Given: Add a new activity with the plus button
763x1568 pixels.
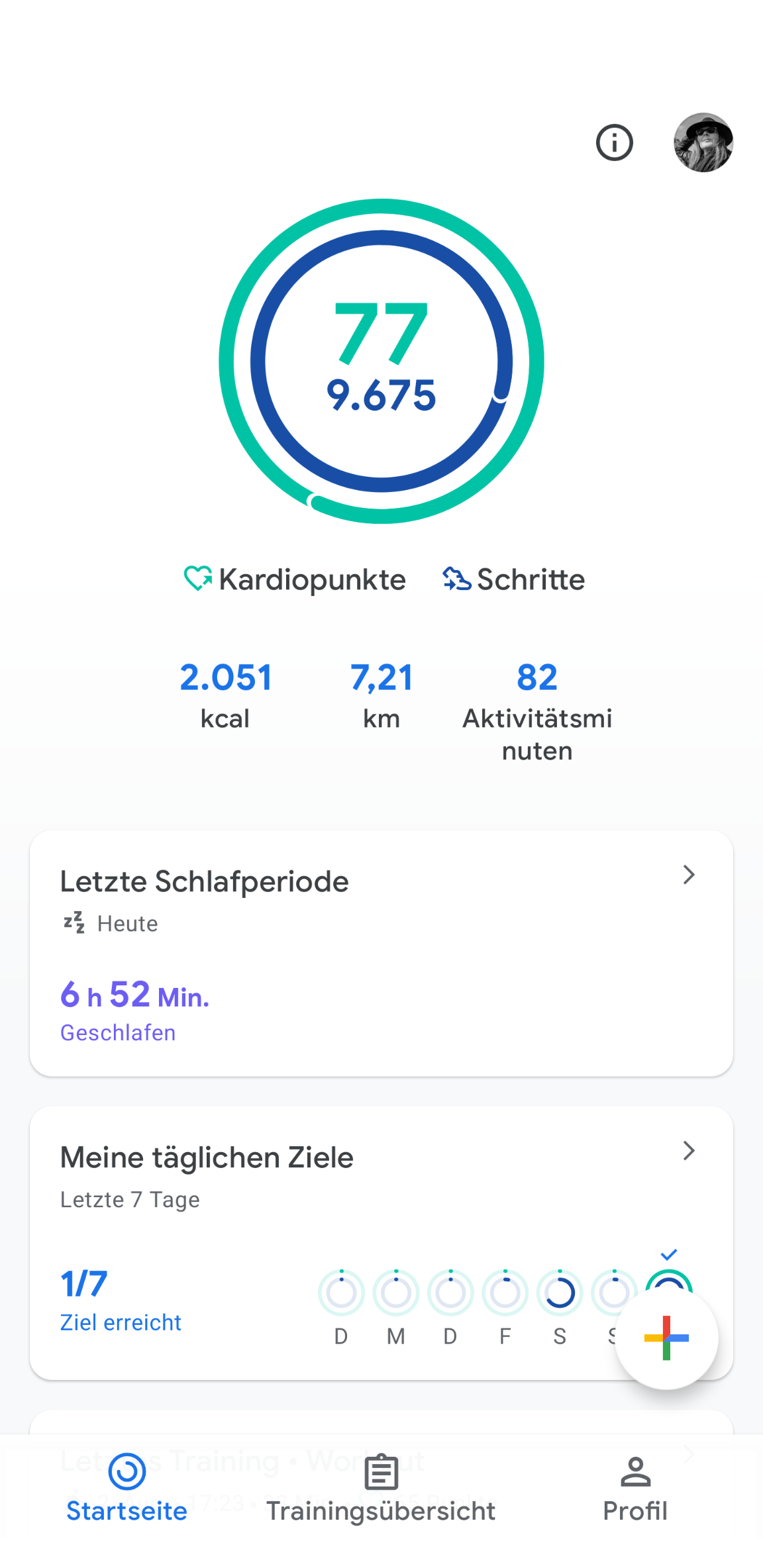Looking at the screenshot, I should (666, 1338).
